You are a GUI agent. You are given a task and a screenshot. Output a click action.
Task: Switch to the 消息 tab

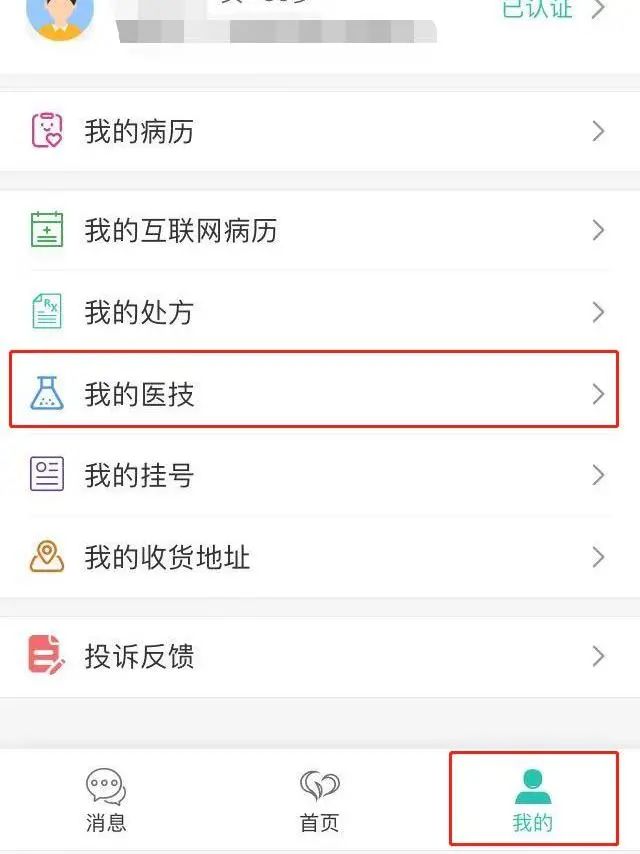(x=106, y=801)
